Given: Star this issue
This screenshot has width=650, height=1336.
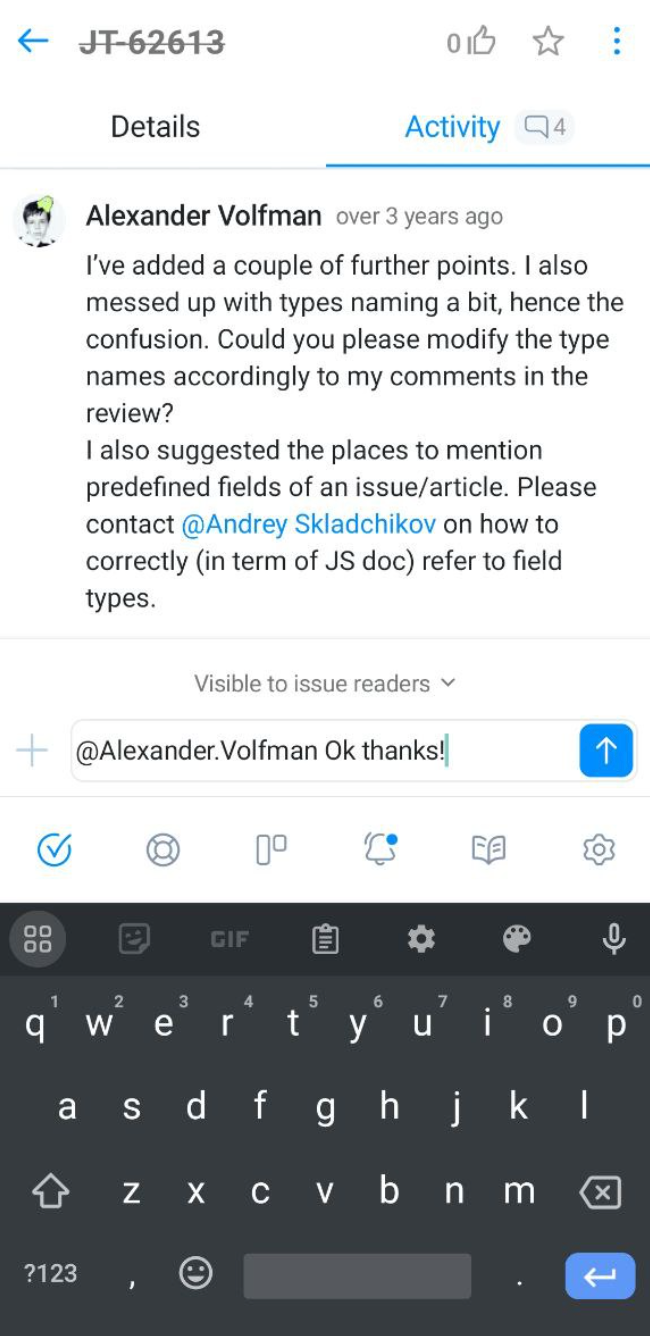Looking at the screenshot, I should 548,42.
